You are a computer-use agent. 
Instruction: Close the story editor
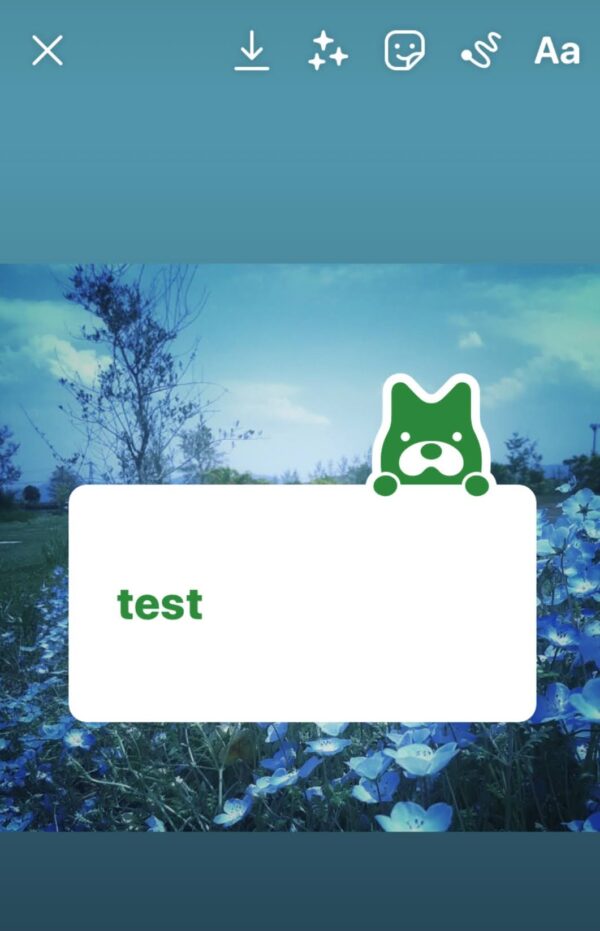pos(47,50)
